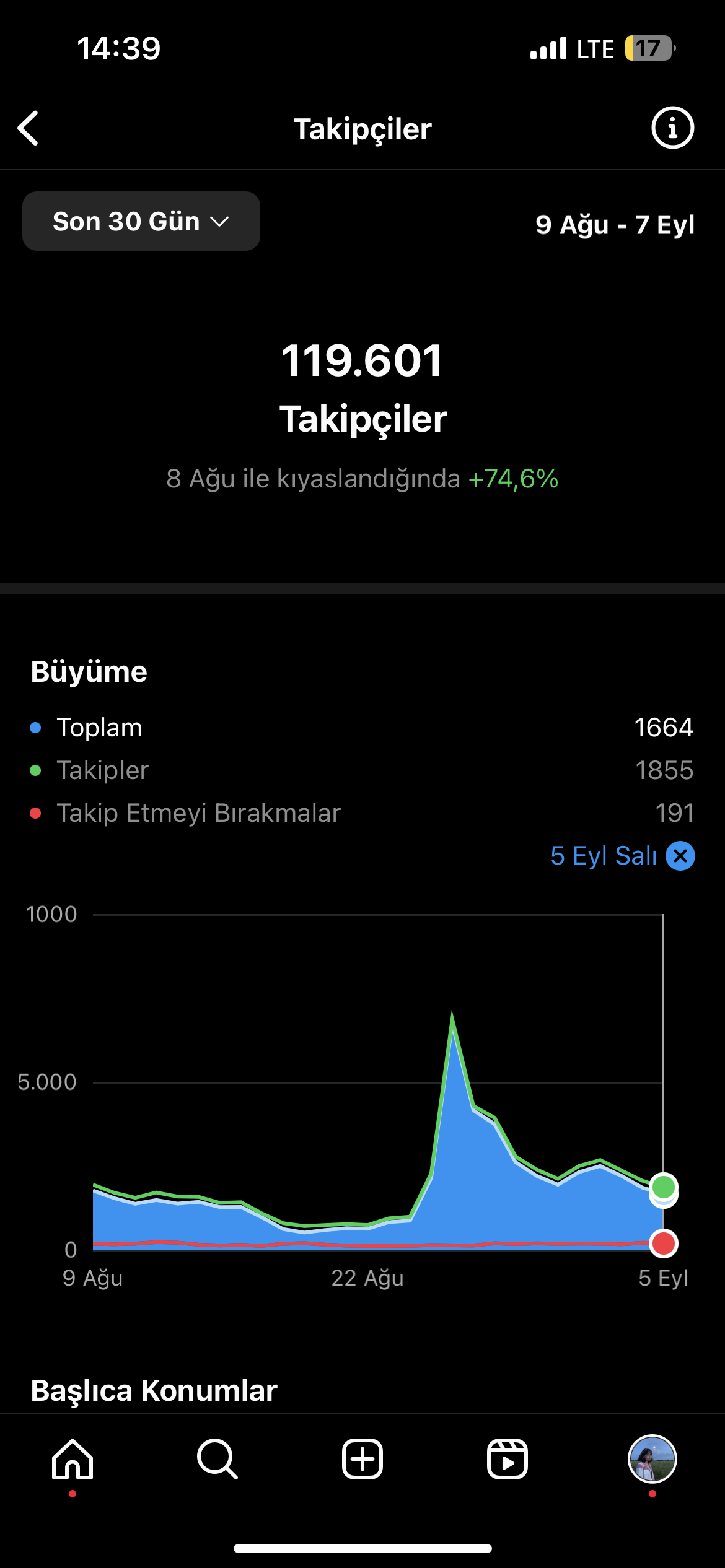
Task: Switch to the Reels tab
Action: [507, 1459]
